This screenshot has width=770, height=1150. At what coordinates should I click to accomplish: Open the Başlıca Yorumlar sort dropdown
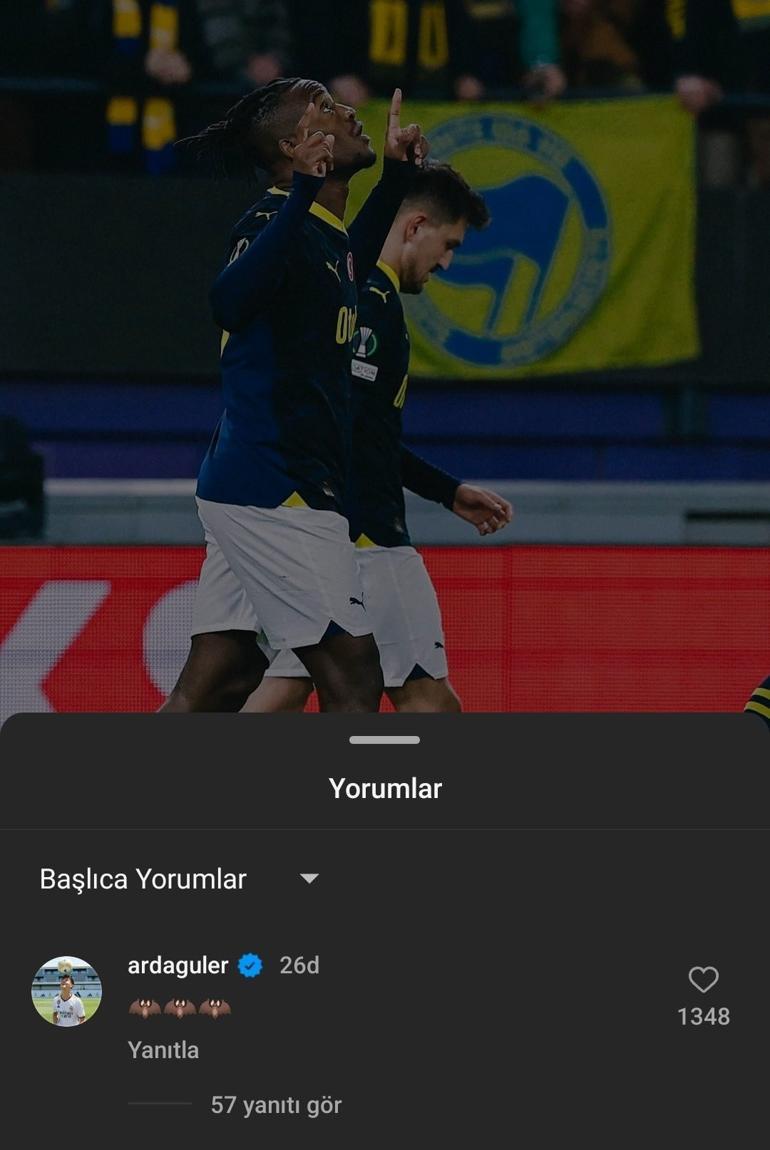coord(309,879)
